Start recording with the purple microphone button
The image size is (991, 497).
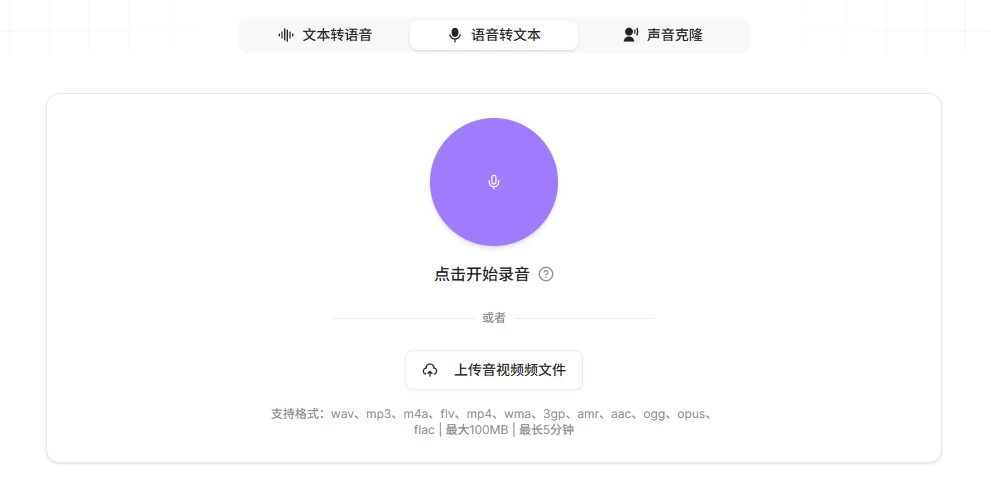494,182
